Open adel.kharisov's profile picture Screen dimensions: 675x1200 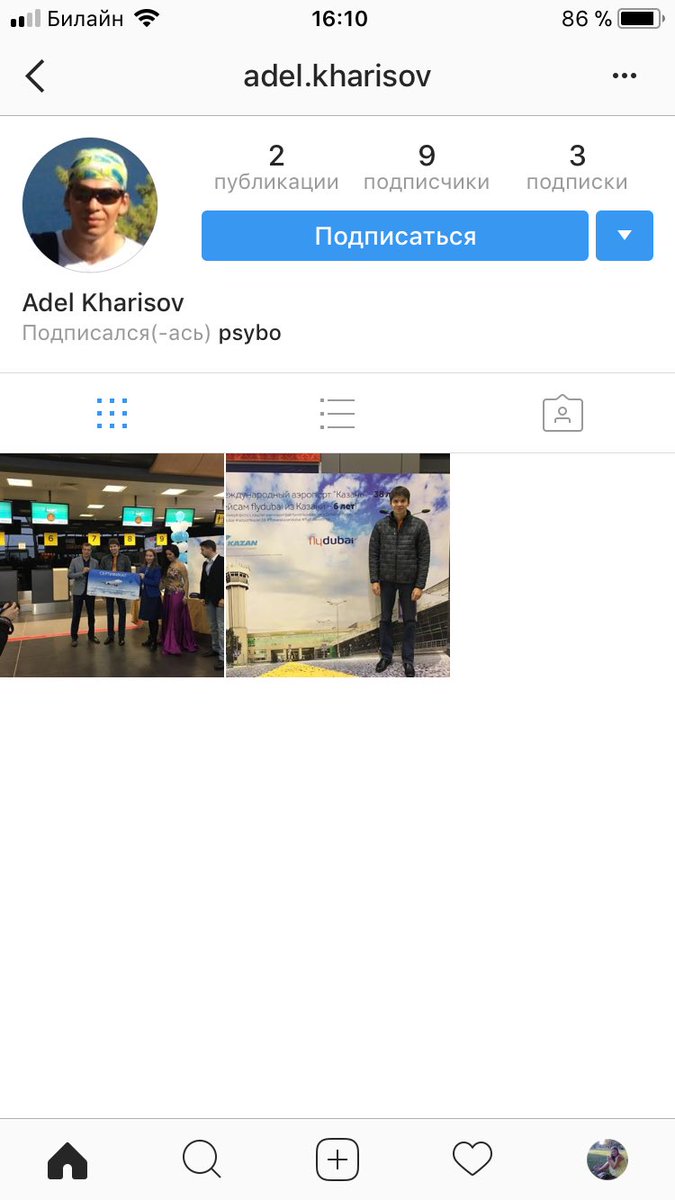tap(90, 205)
